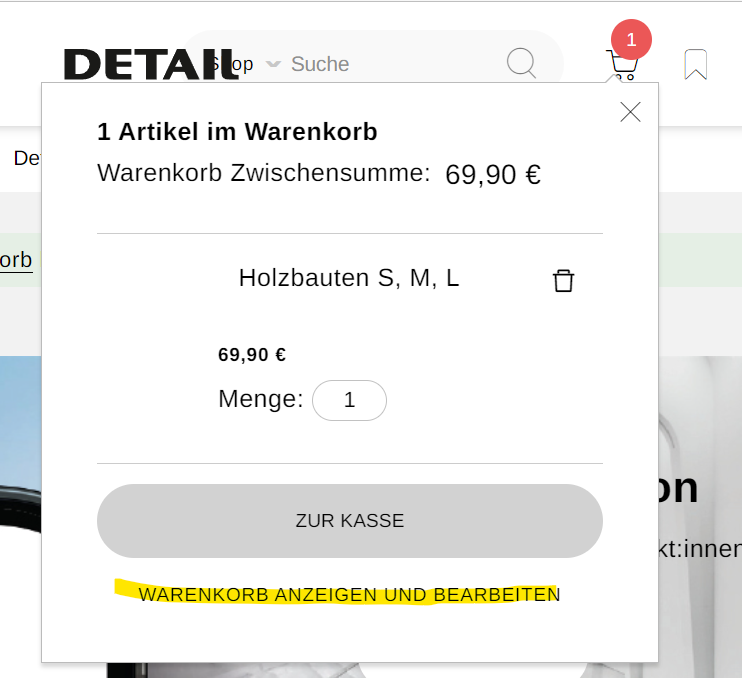Proceed with Zur Kasse button

pyautogui.click(x=350, y=521)
